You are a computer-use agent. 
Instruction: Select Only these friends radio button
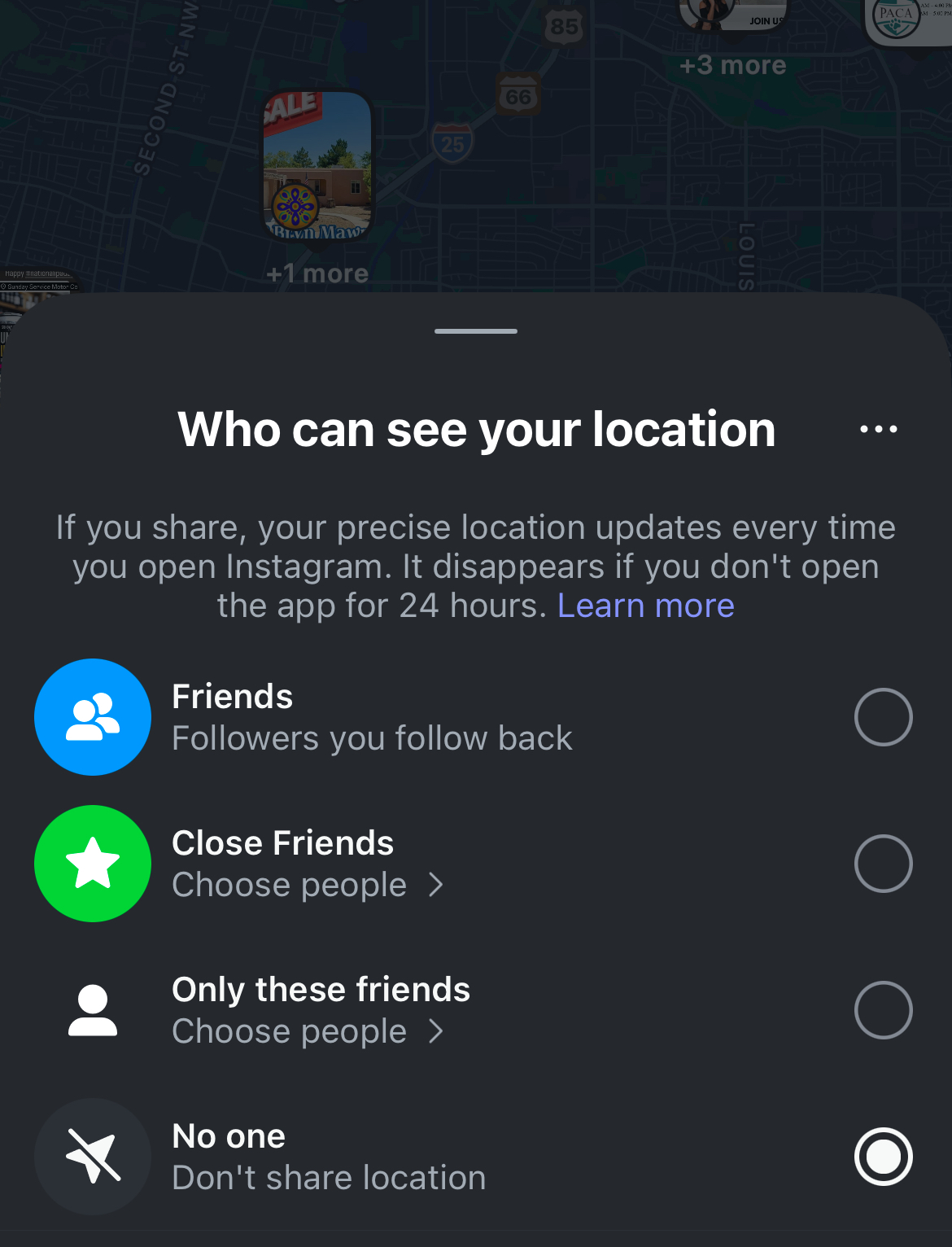883,1010
